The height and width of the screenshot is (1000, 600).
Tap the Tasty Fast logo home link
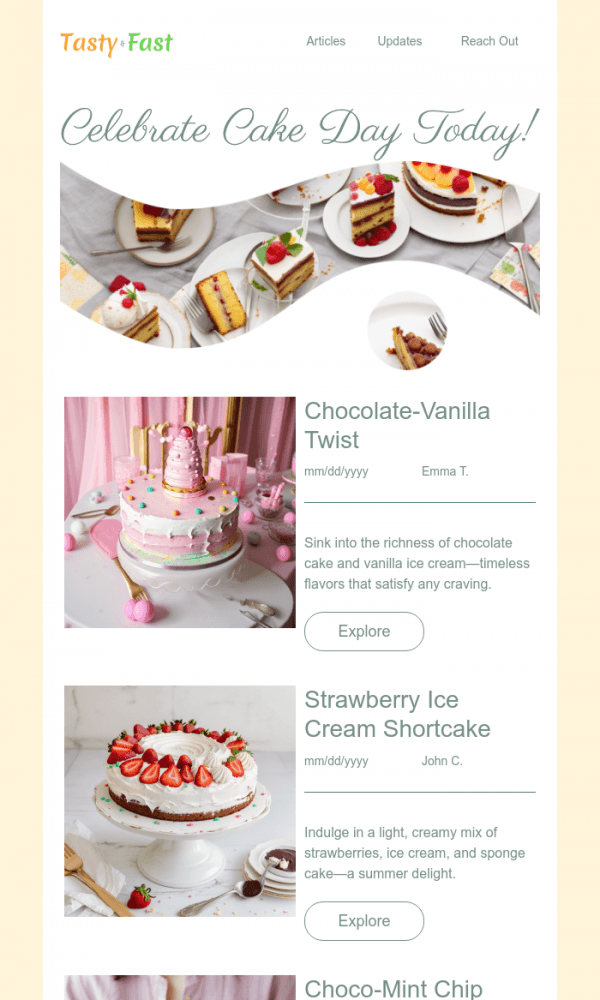pos(116,43)
